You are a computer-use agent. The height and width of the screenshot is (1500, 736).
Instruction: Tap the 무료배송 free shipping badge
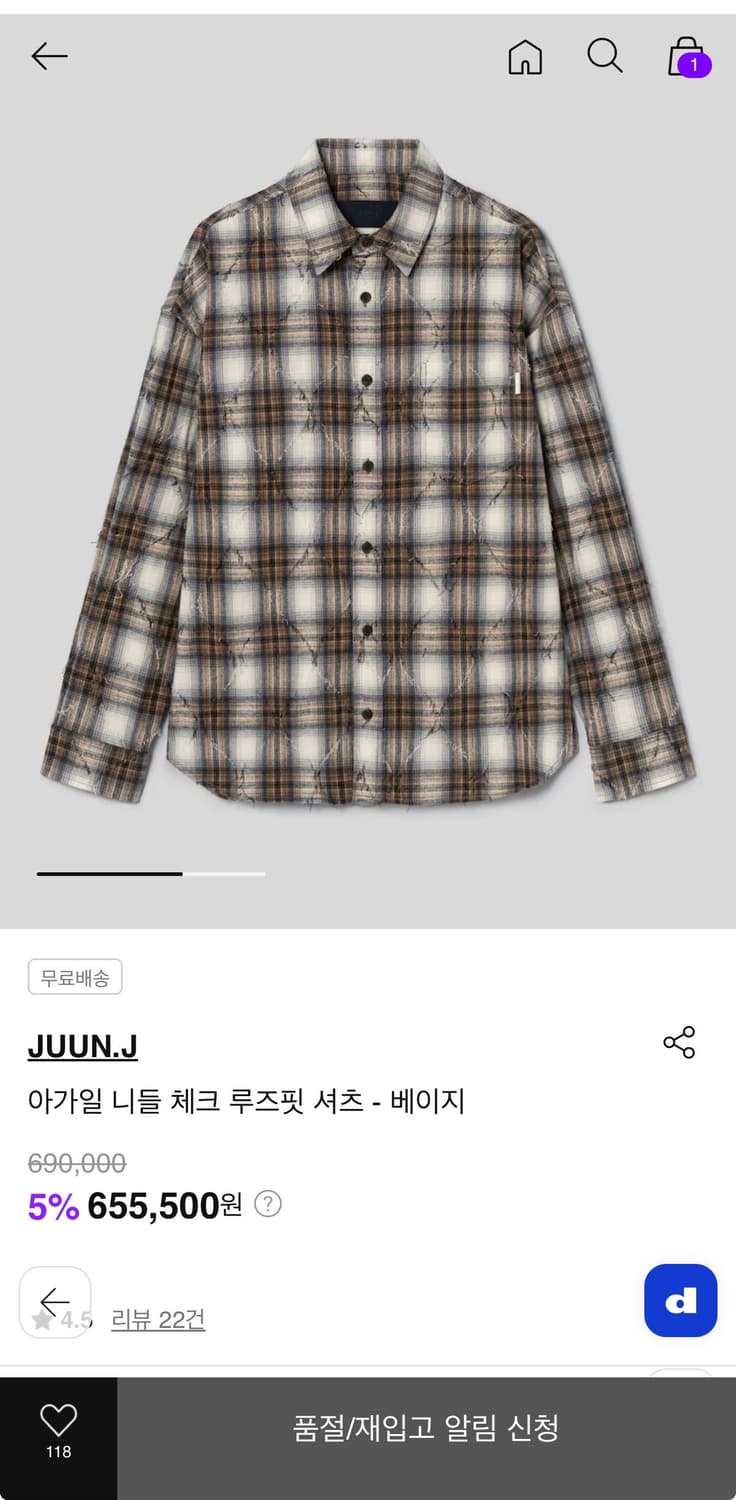(x=75, y=977)
